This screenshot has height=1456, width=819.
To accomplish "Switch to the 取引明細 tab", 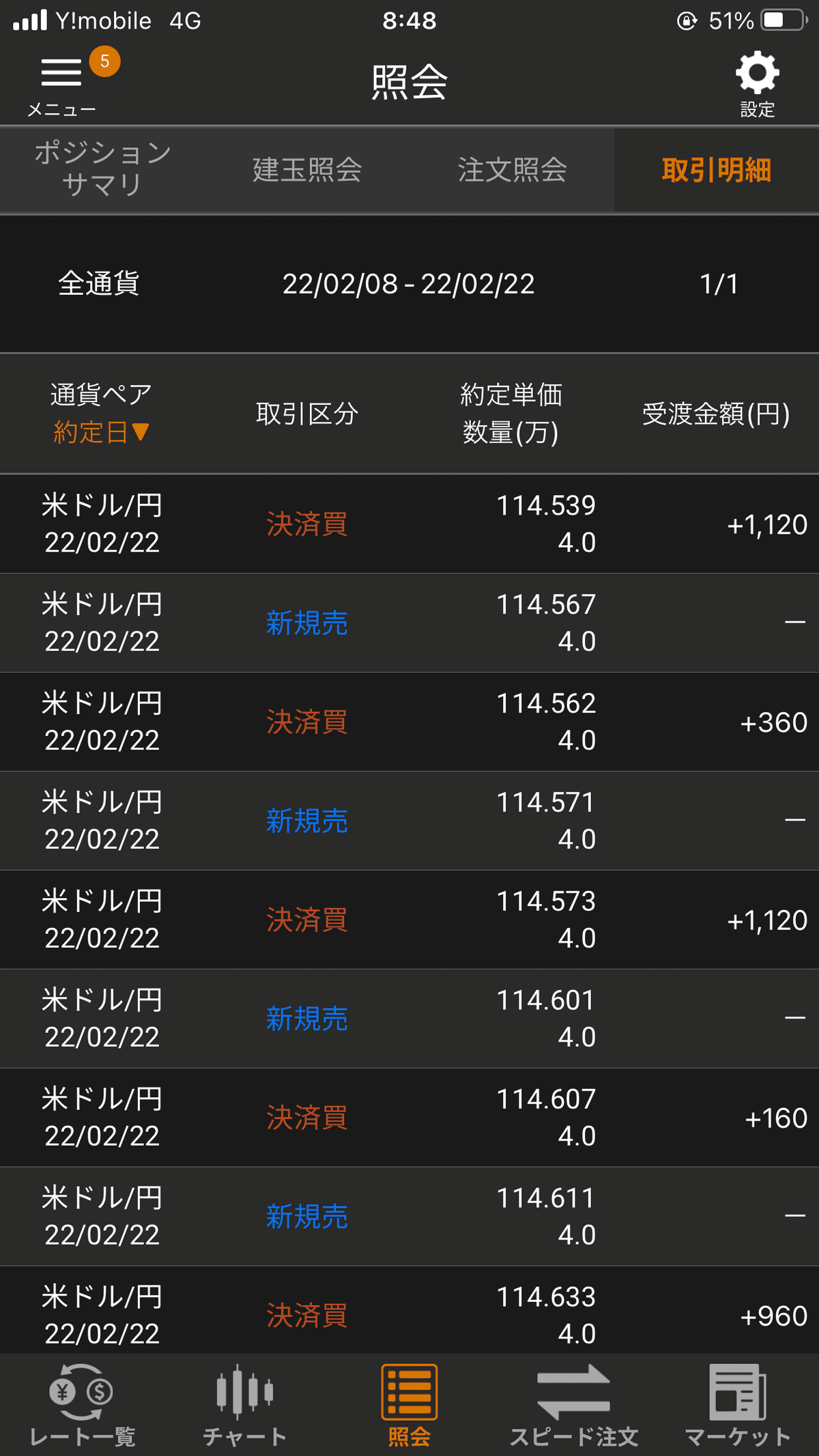I will click(717, 170).
